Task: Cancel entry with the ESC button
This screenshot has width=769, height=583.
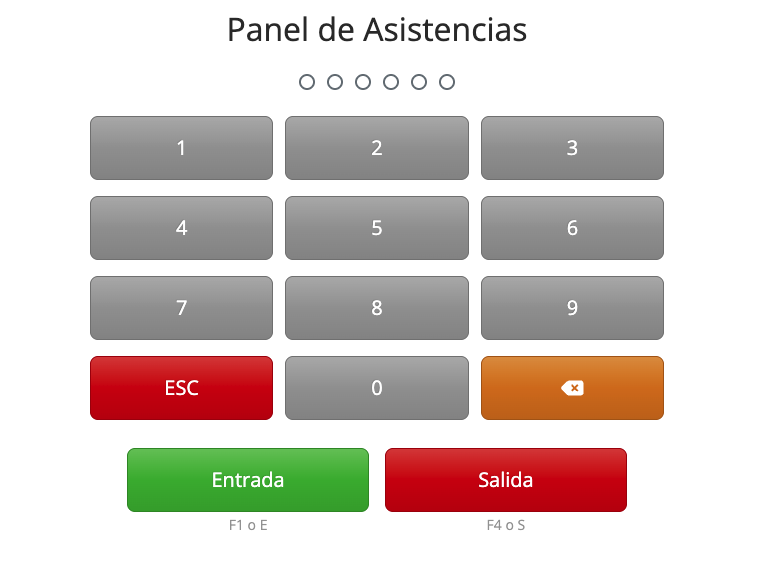Action: click(x=181, y=388)
